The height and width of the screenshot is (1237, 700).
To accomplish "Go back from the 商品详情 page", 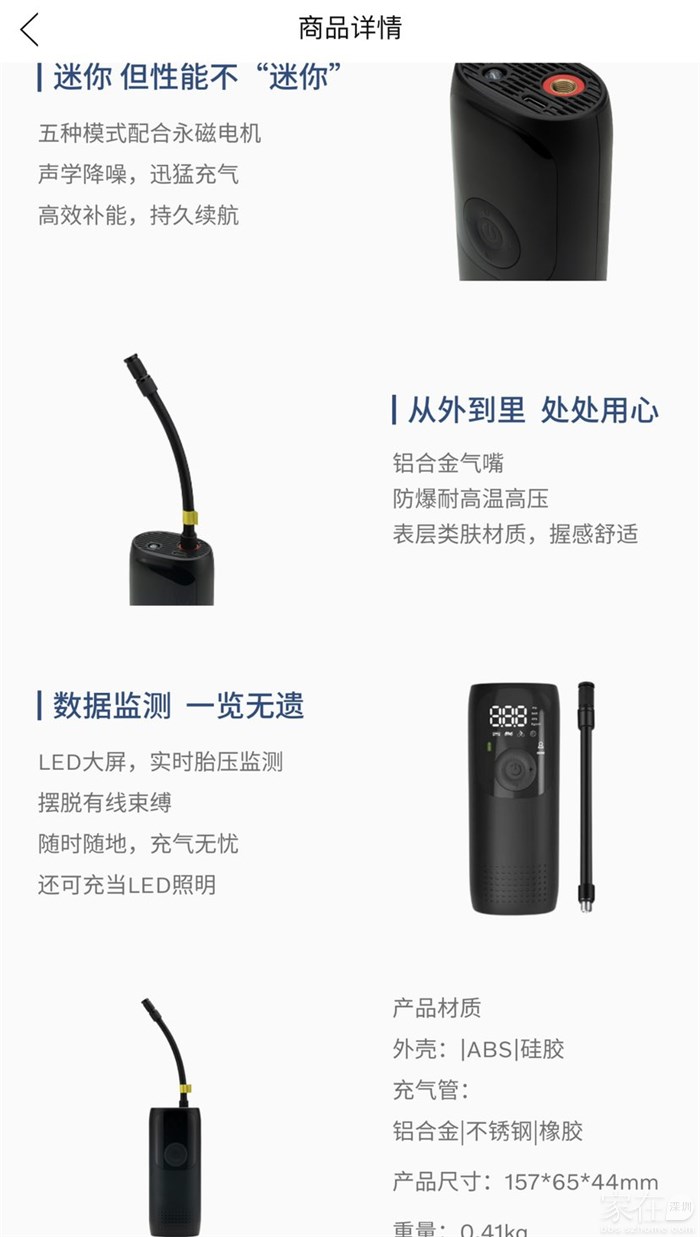I will click(30, 29).
